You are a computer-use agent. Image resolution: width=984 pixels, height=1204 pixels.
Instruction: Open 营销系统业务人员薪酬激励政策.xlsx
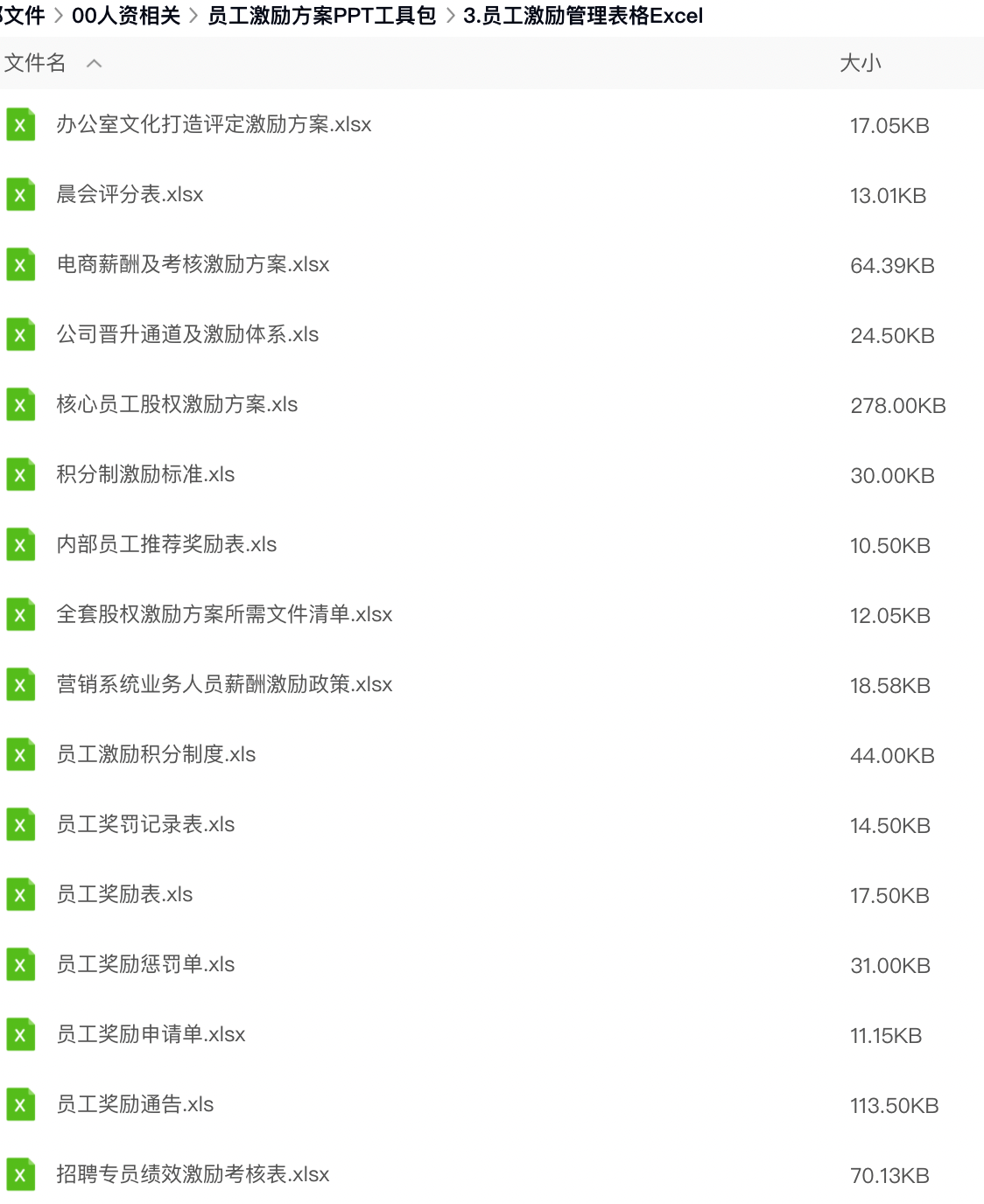pyautogui.click(x=224, y=684)
